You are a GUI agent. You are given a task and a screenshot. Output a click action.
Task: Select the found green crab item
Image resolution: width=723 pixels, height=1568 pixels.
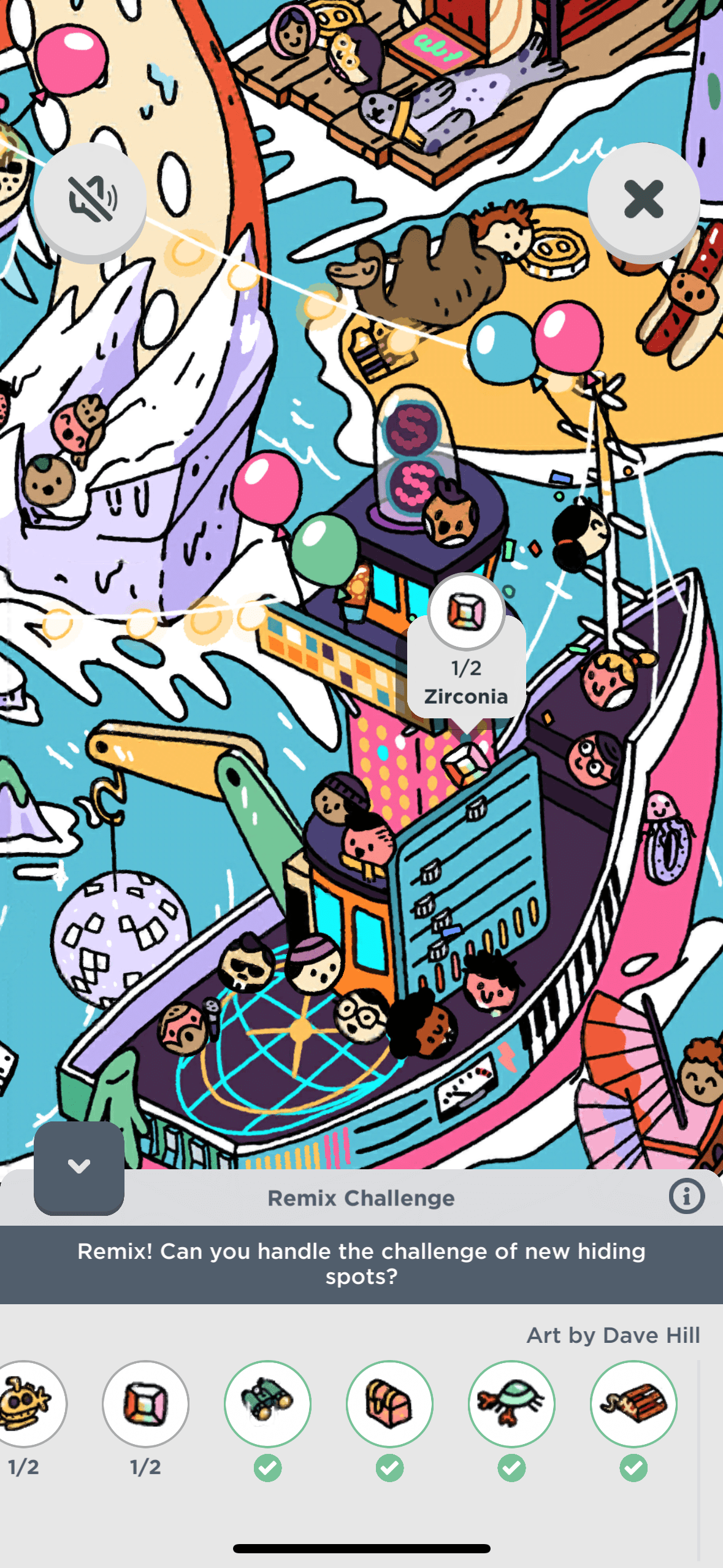pyautogui.click(x=511, y=1404)
